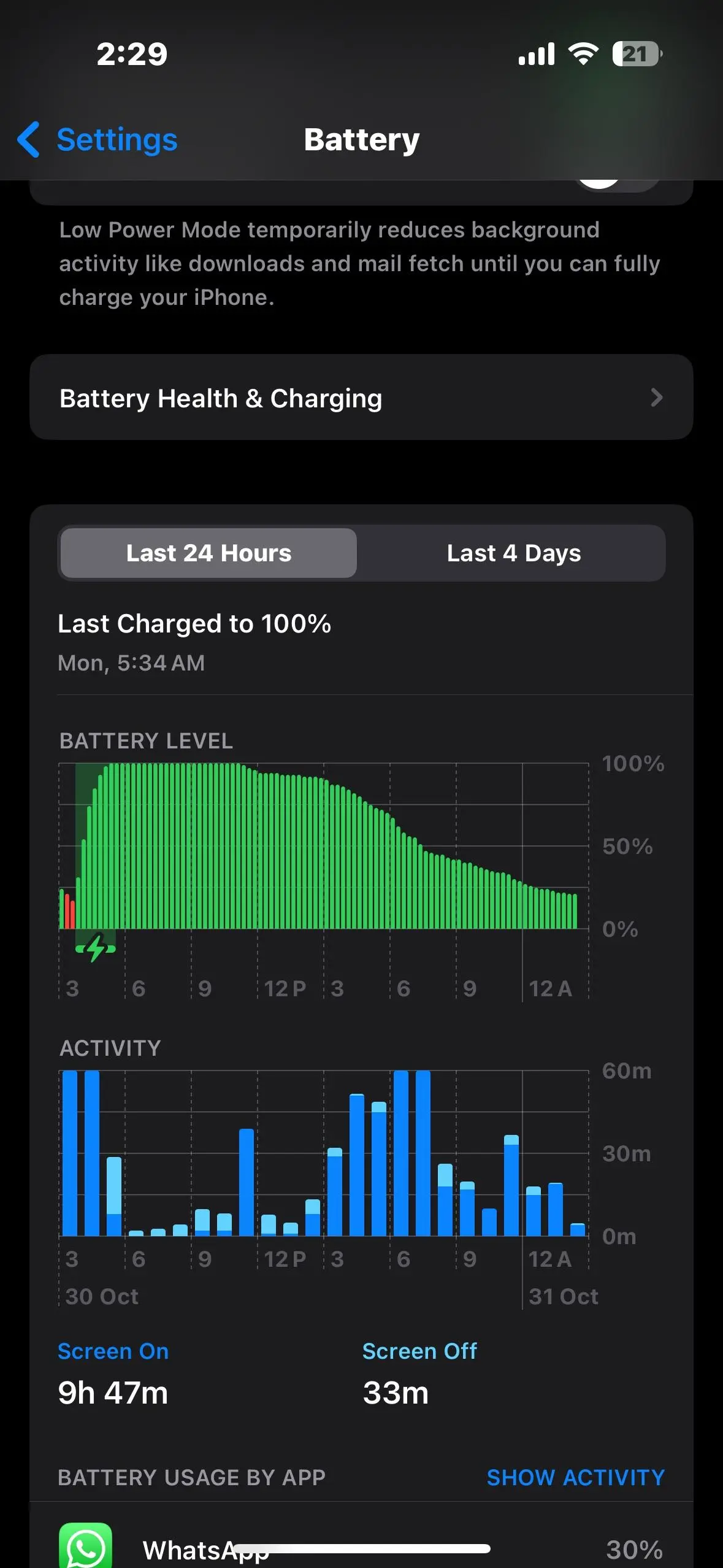Viewport: 723px width, 1568px height.
Task: Open Battery Health & Charging
Action: click(x=361, y=398)
